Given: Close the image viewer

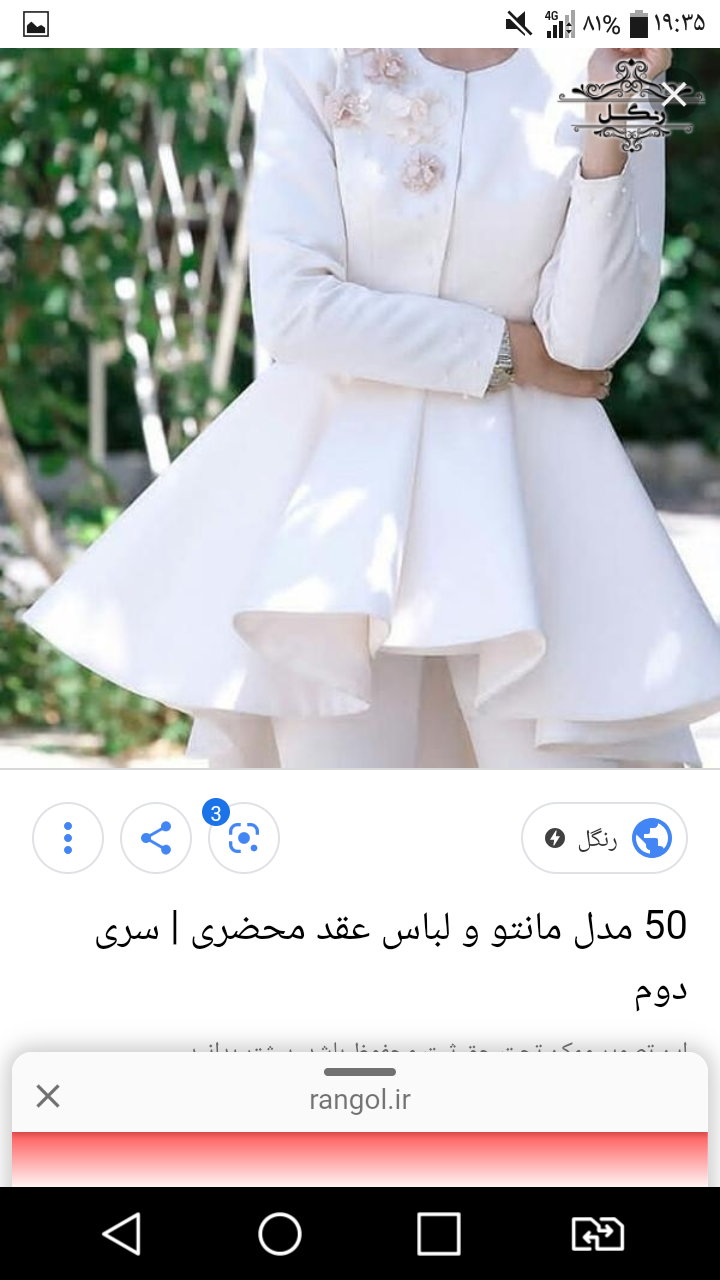Looking at the screenshot, I should [x=675, y=95].
